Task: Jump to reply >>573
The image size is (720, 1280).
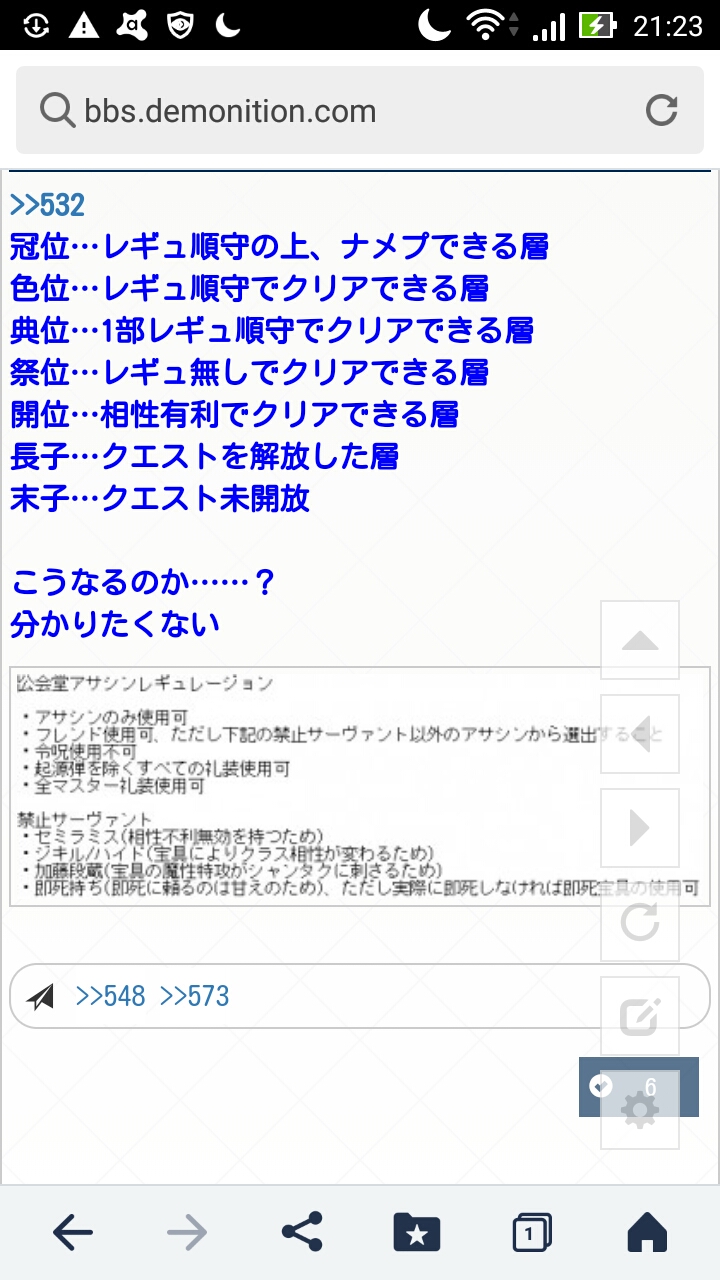Action: (x=194, y=996)
